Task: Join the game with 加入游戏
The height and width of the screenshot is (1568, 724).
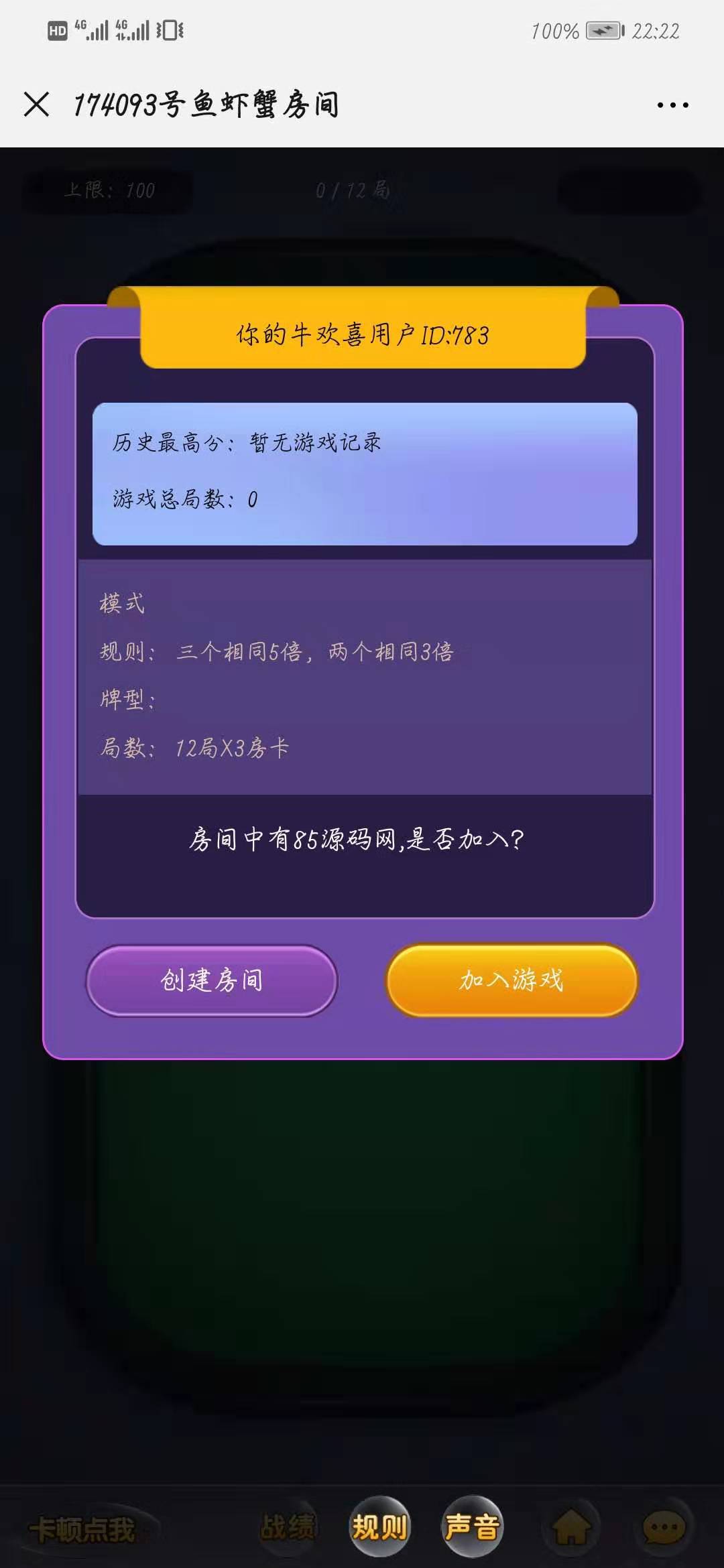Action: coord(511,980)
